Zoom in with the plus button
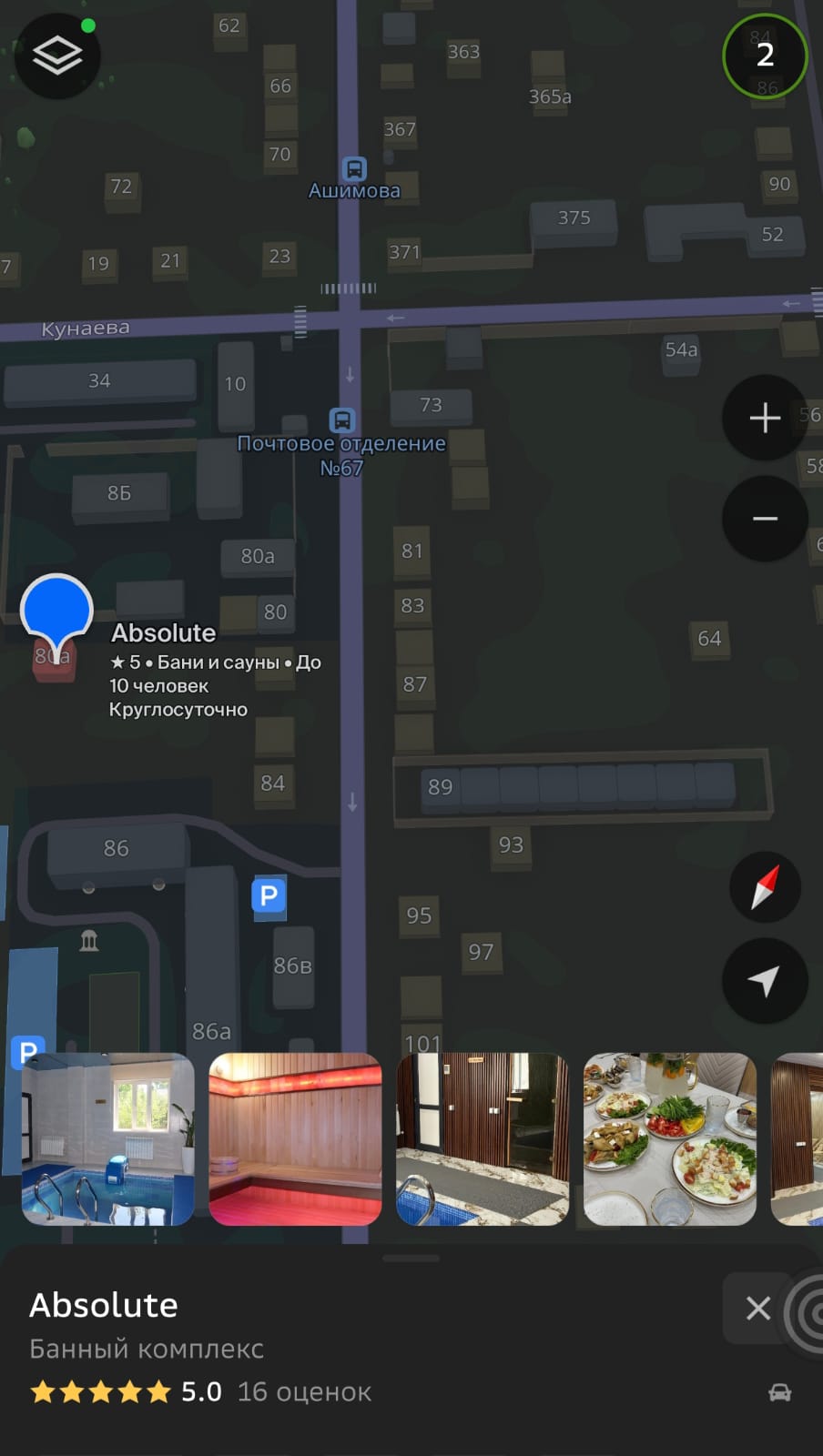The width and height of the screenshot is (823, 1456). [765, 418]
